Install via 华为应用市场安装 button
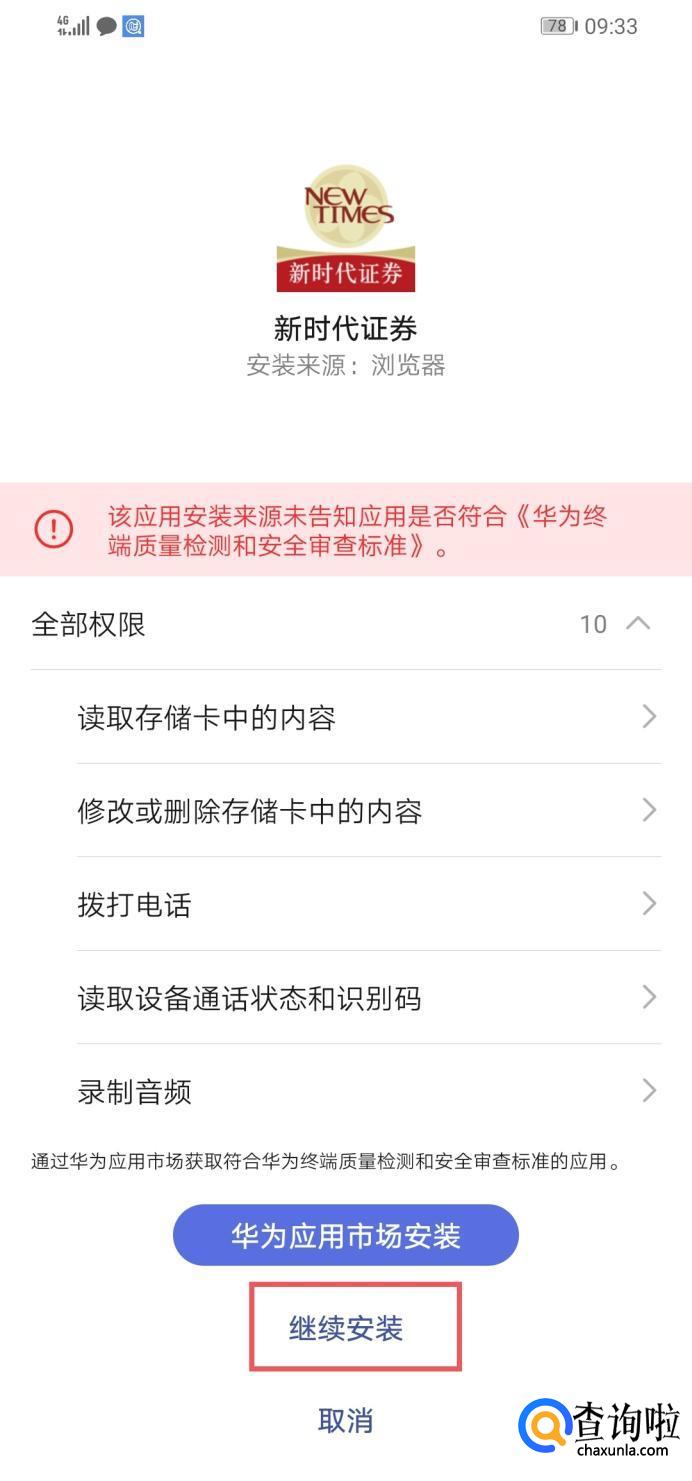 click(x=345, y=1236)
